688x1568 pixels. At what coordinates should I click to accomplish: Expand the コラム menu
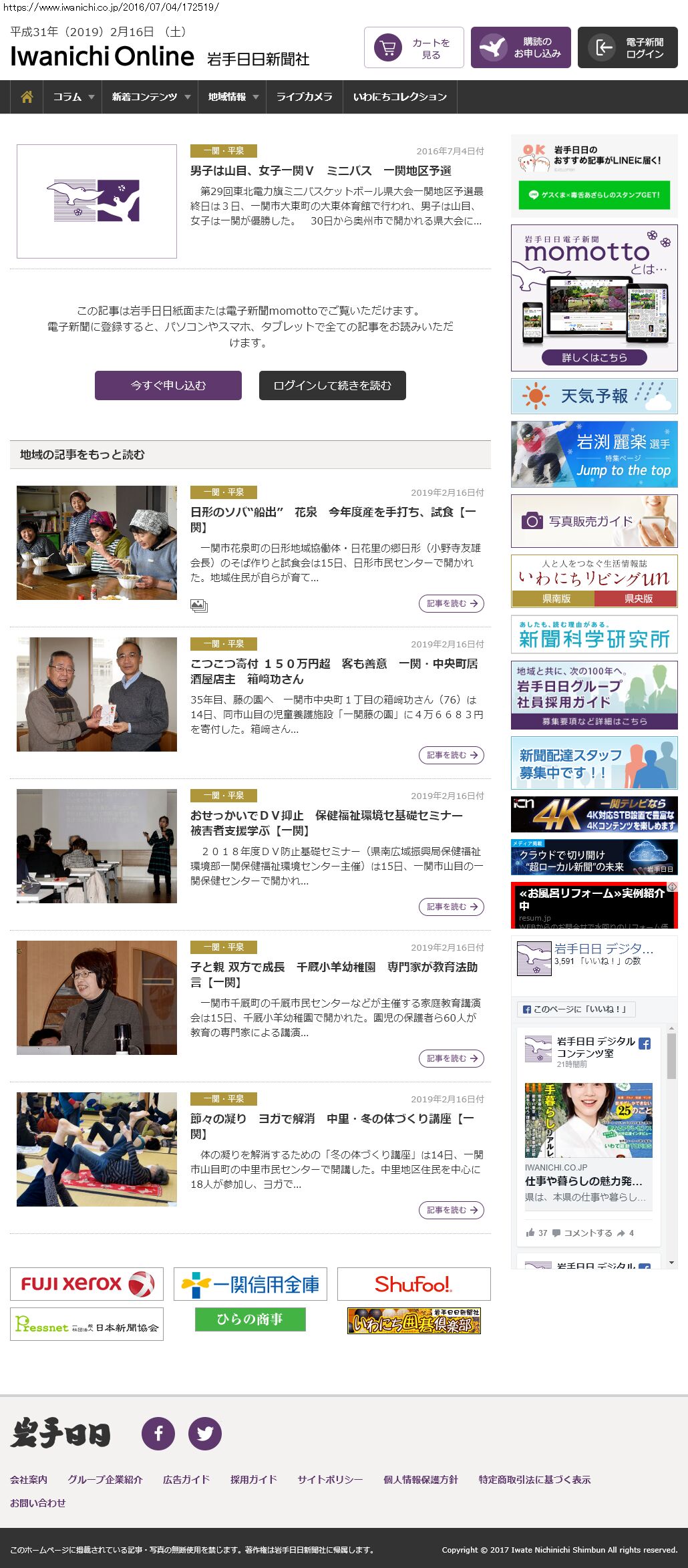(73, 97)
